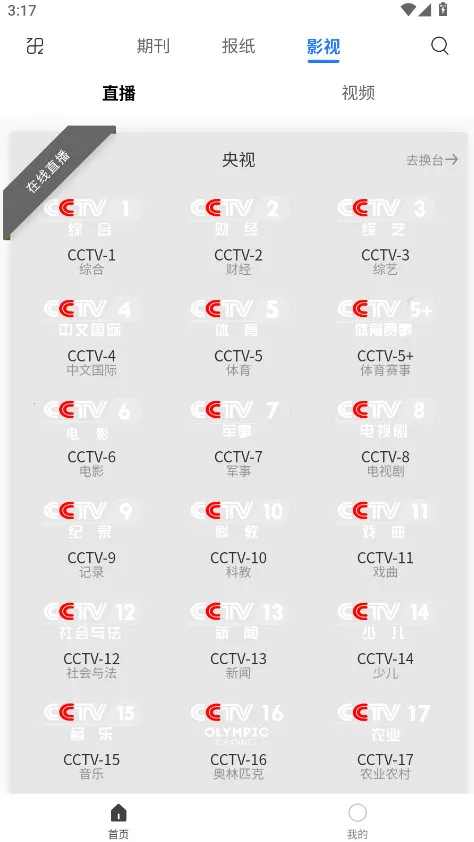Open the CCTV-13 新闻 channel

(x=238, y=640)
